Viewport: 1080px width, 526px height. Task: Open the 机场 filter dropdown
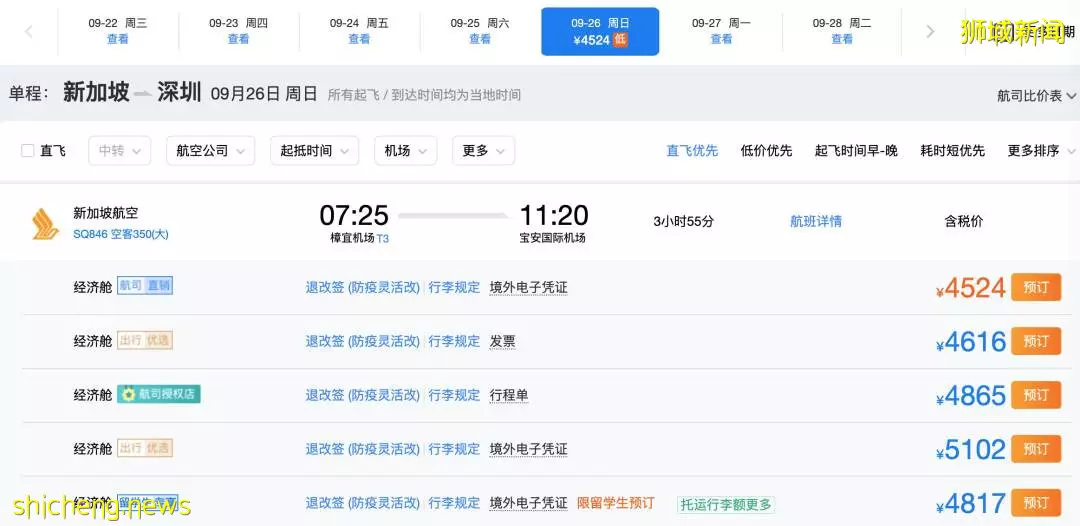(404, 151)
